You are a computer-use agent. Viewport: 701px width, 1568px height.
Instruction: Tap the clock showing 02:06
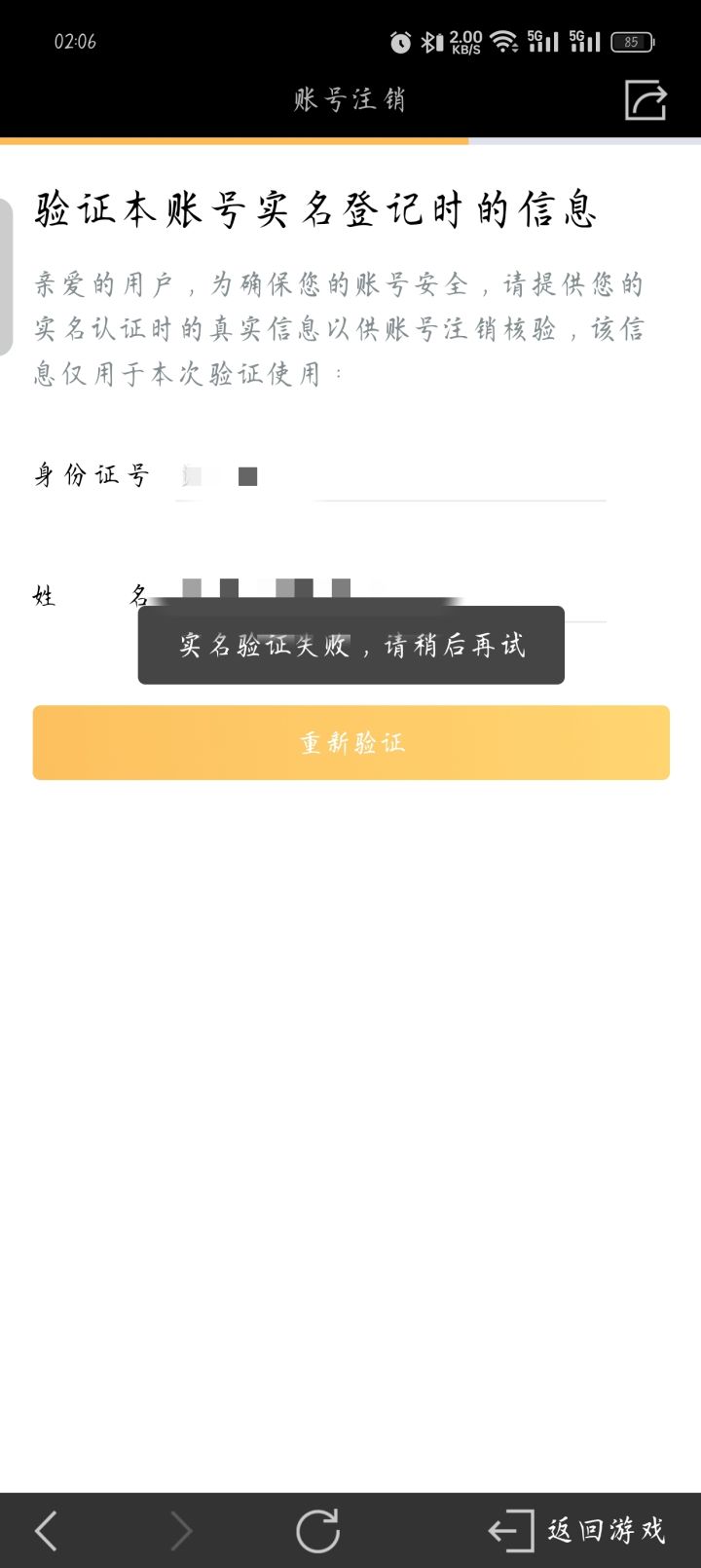[75, 41]
